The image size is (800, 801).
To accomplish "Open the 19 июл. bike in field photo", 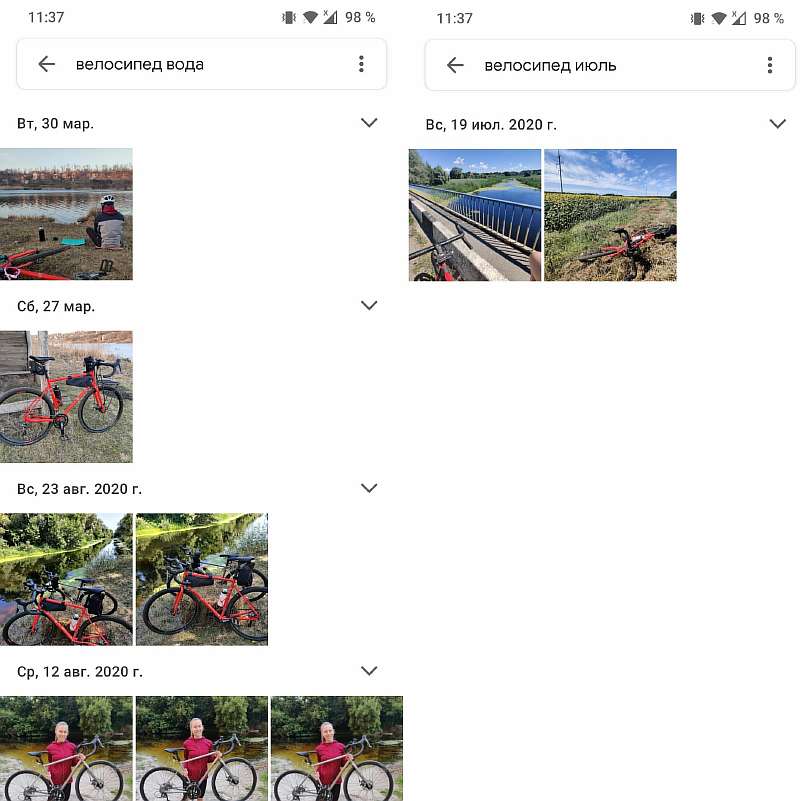I will pyautogui.click(x=610, y=215).
